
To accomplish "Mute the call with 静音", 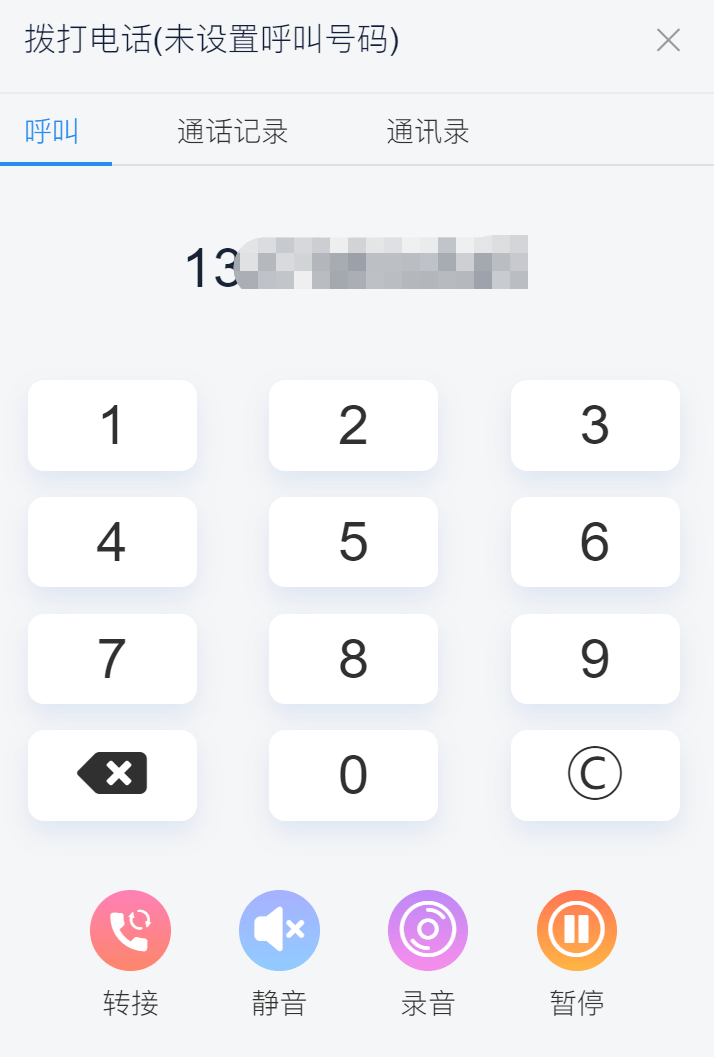I will click(279, 931).
